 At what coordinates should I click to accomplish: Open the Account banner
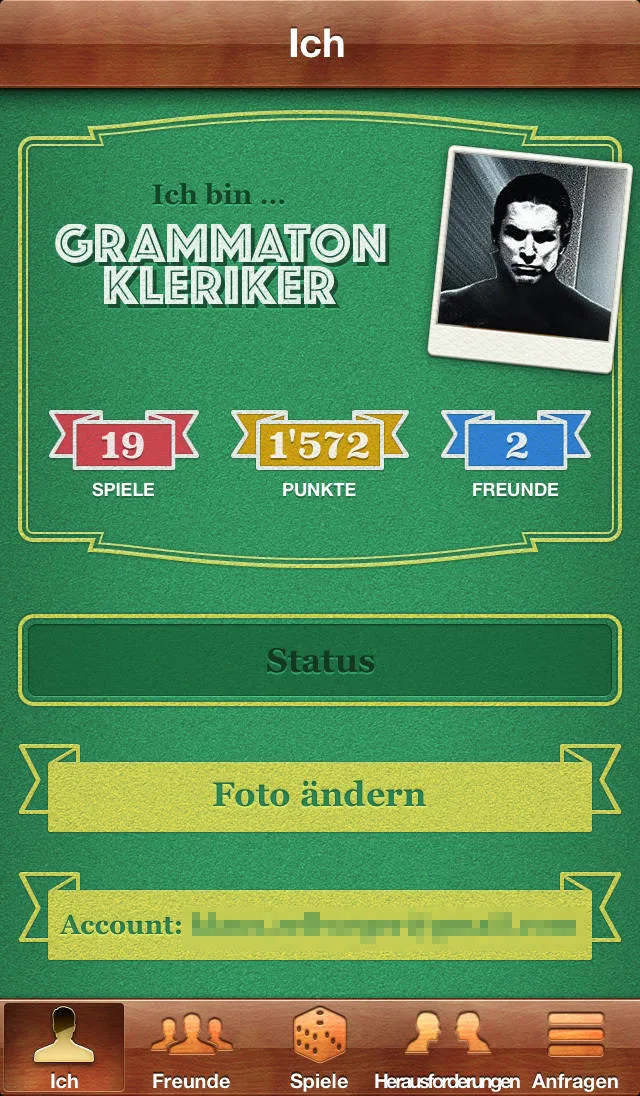[320, 924]
